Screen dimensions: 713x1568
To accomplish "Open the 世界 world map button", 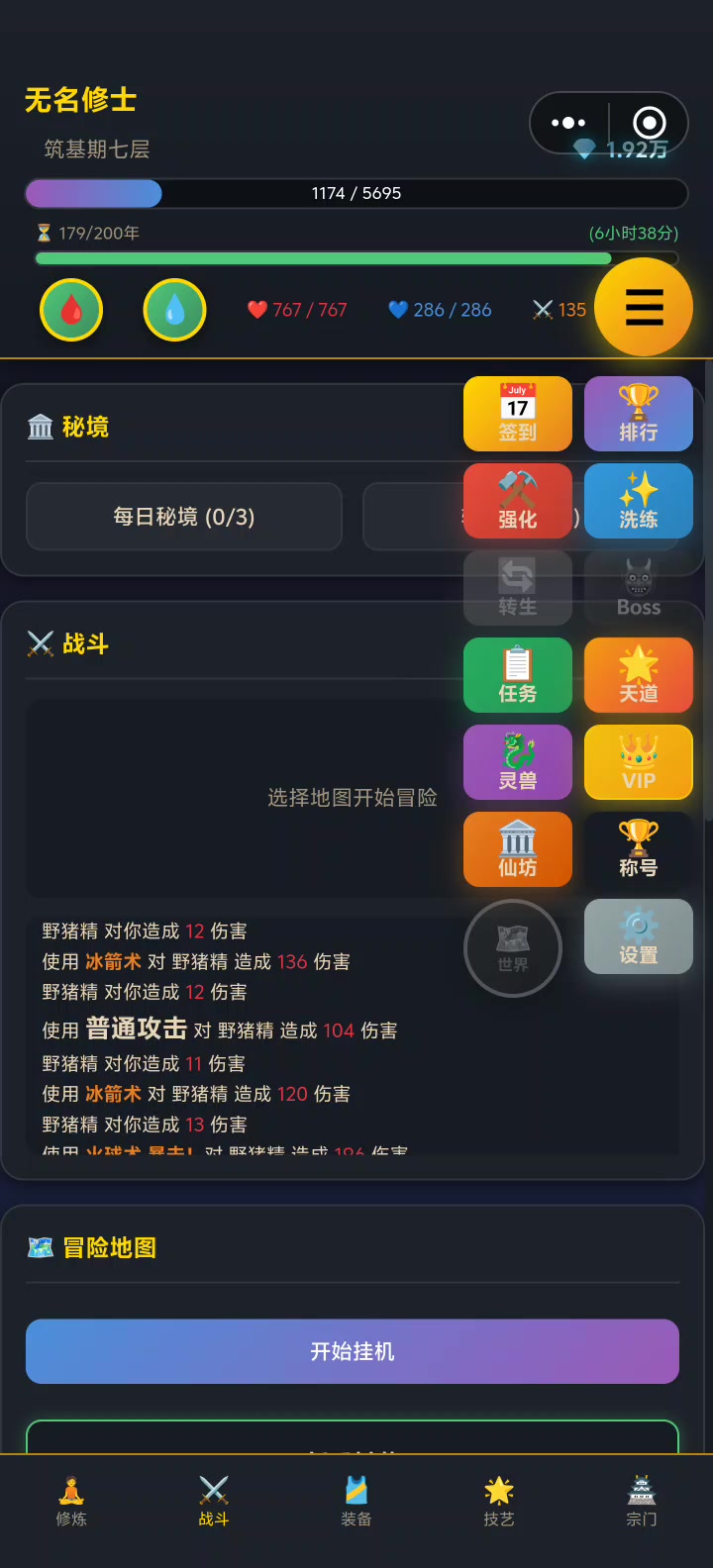I will 513,948.
